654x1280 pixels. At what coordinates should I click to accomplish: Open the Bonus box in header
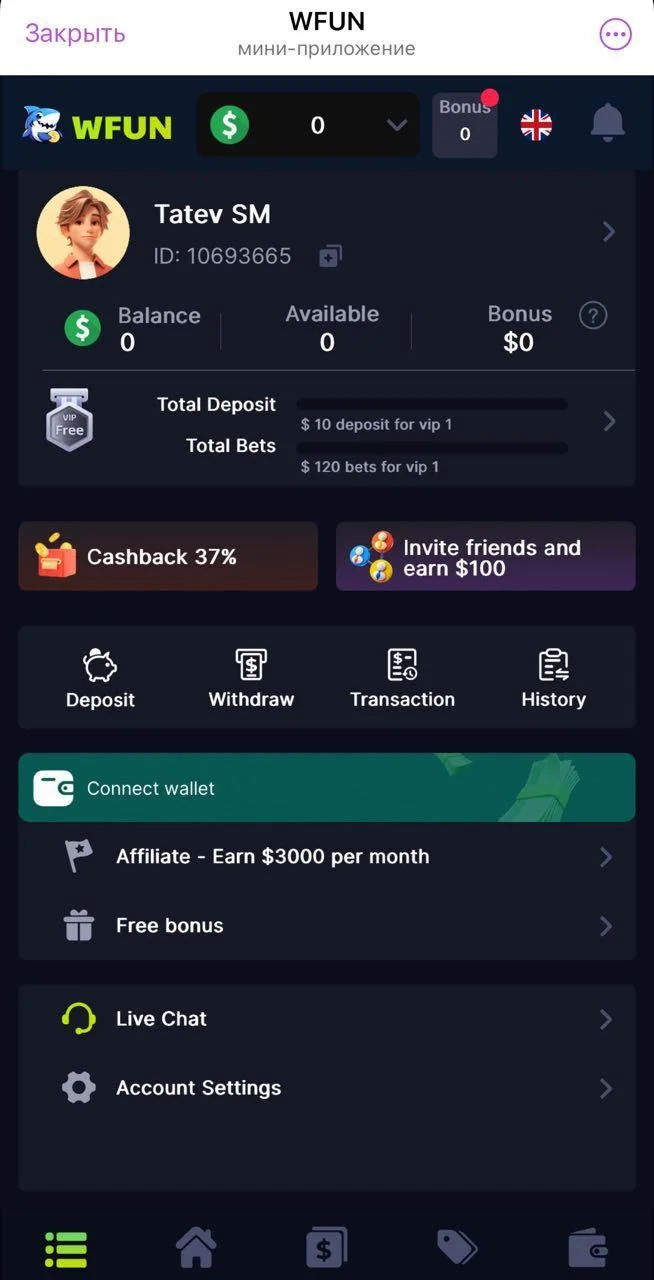click(x=465, y=125)
